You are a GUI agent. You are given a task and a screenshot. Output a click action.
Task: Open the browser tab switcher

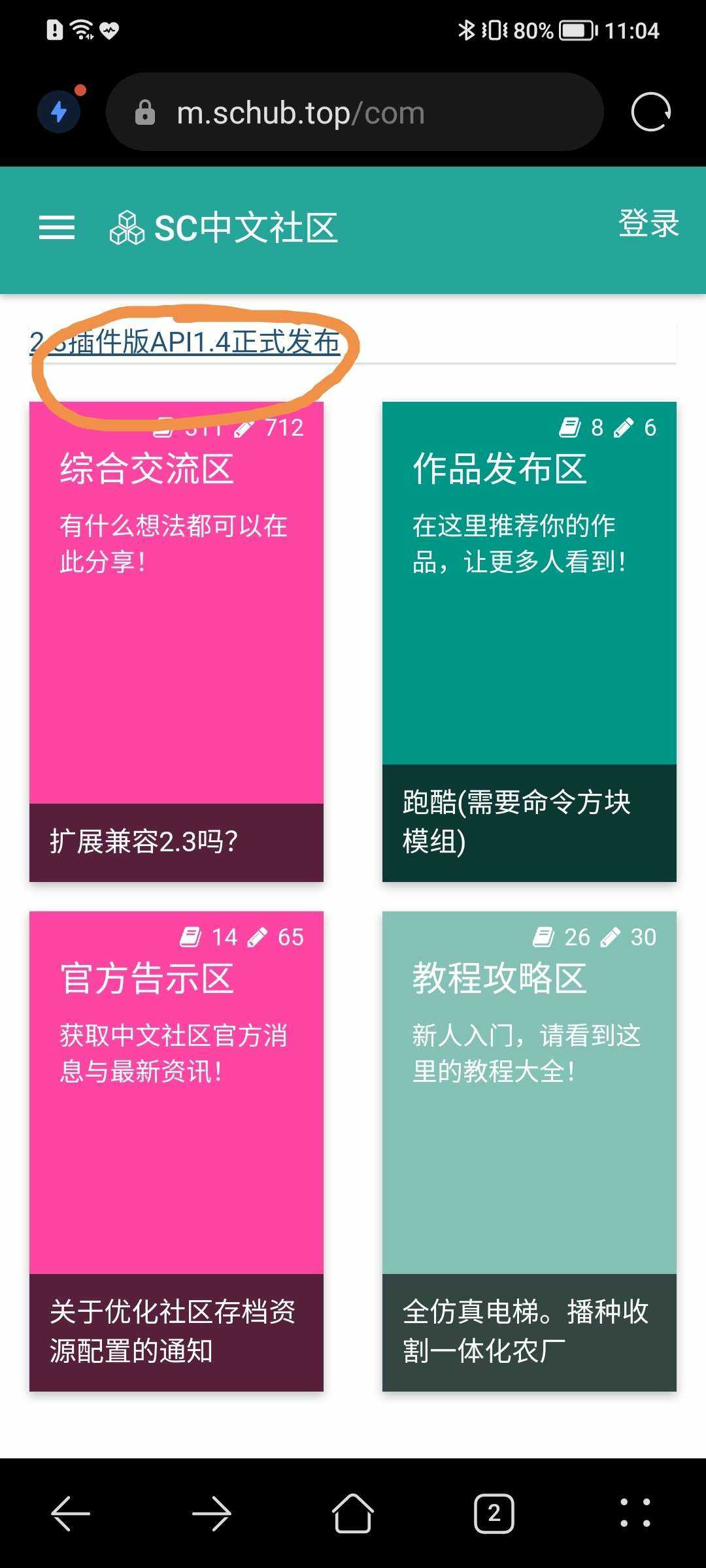click(494, 1513)
